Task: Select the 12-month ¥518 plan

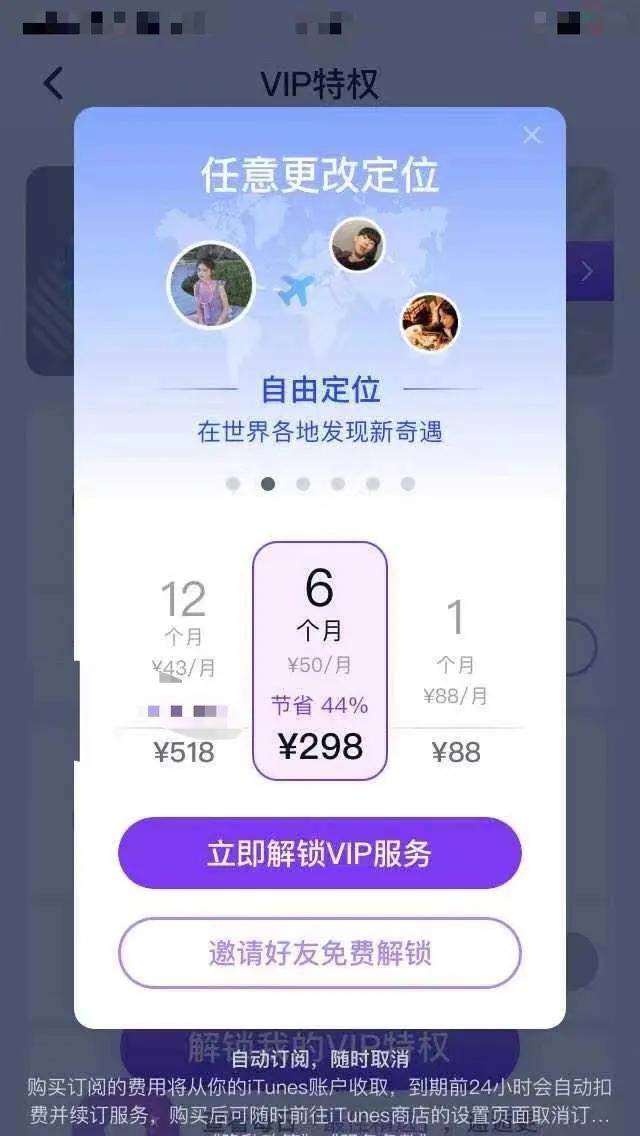Action: point(184,672)
